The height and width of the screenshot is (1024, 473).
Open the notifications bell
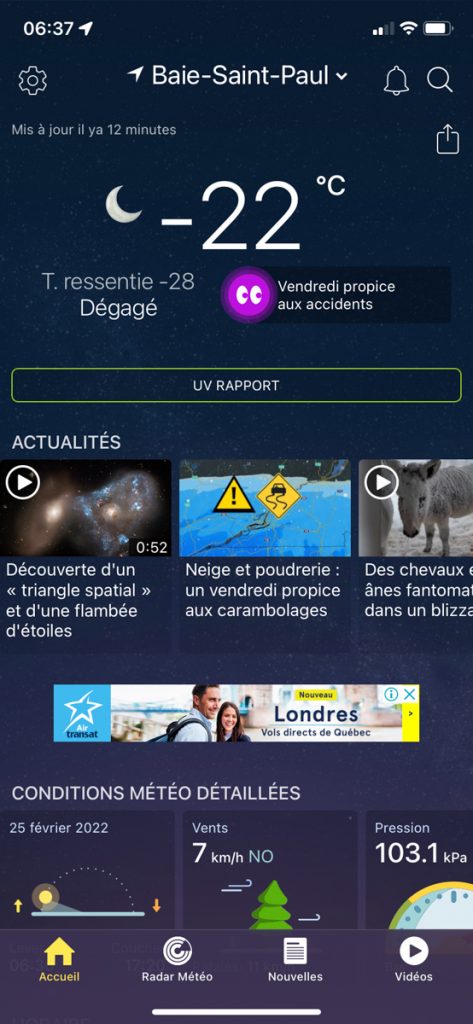click(x=396, y=80)
